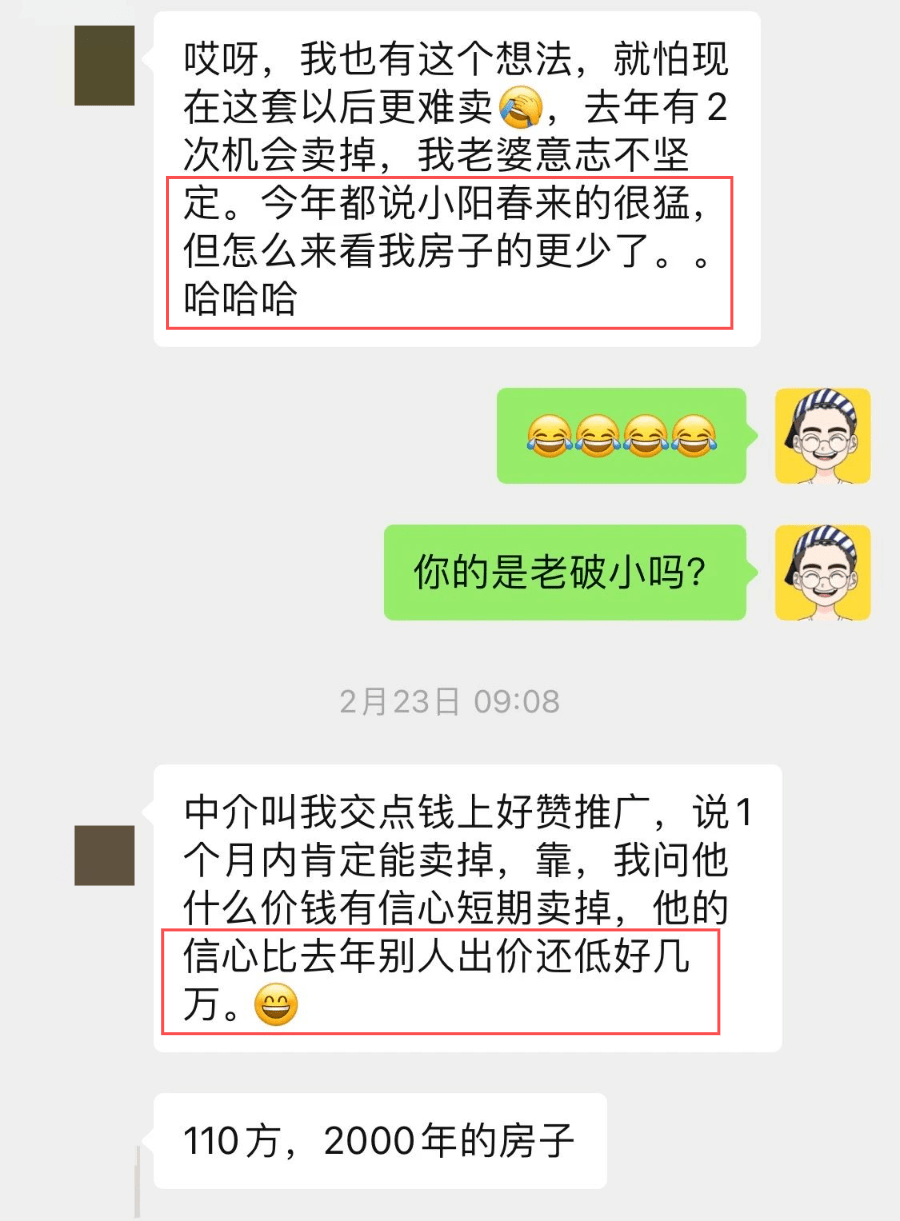The width and height of the screenshot is (900, 1221).
Task: Tap own avatar next to laughing emojis message
Action: [823, 436]
